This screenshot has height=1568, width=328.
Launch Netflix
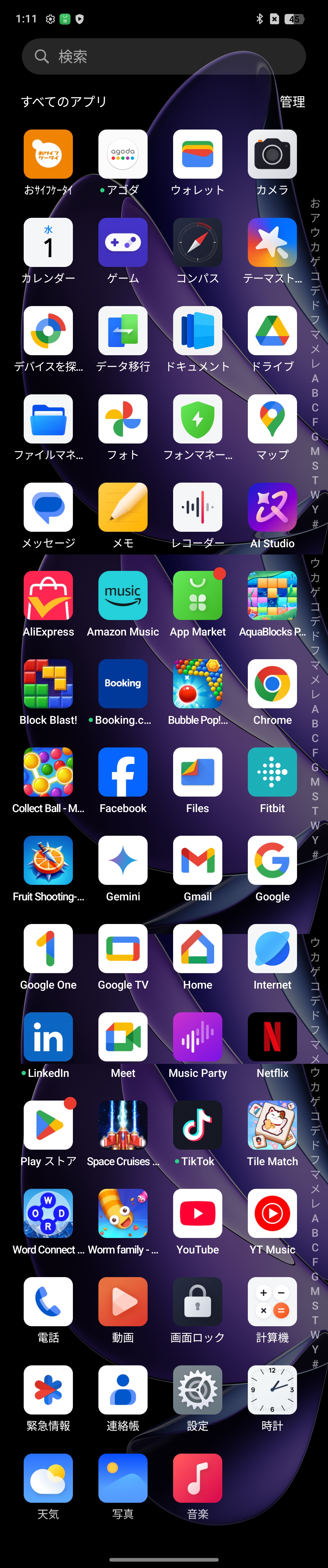pos(272,1037)
